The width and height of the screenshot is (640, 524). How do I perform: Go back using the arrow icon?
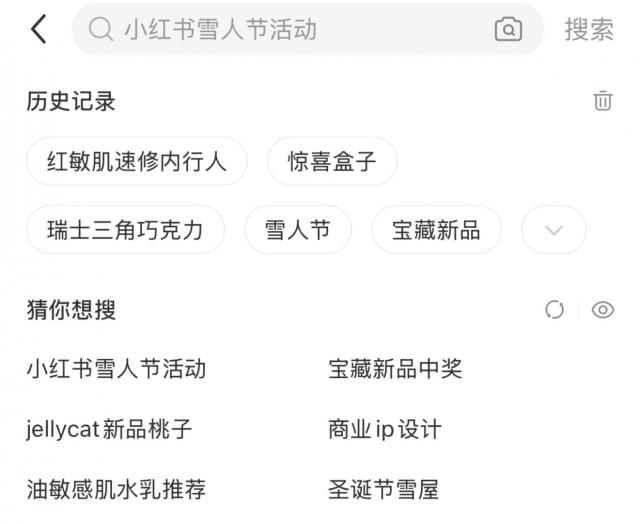(38, 30)
